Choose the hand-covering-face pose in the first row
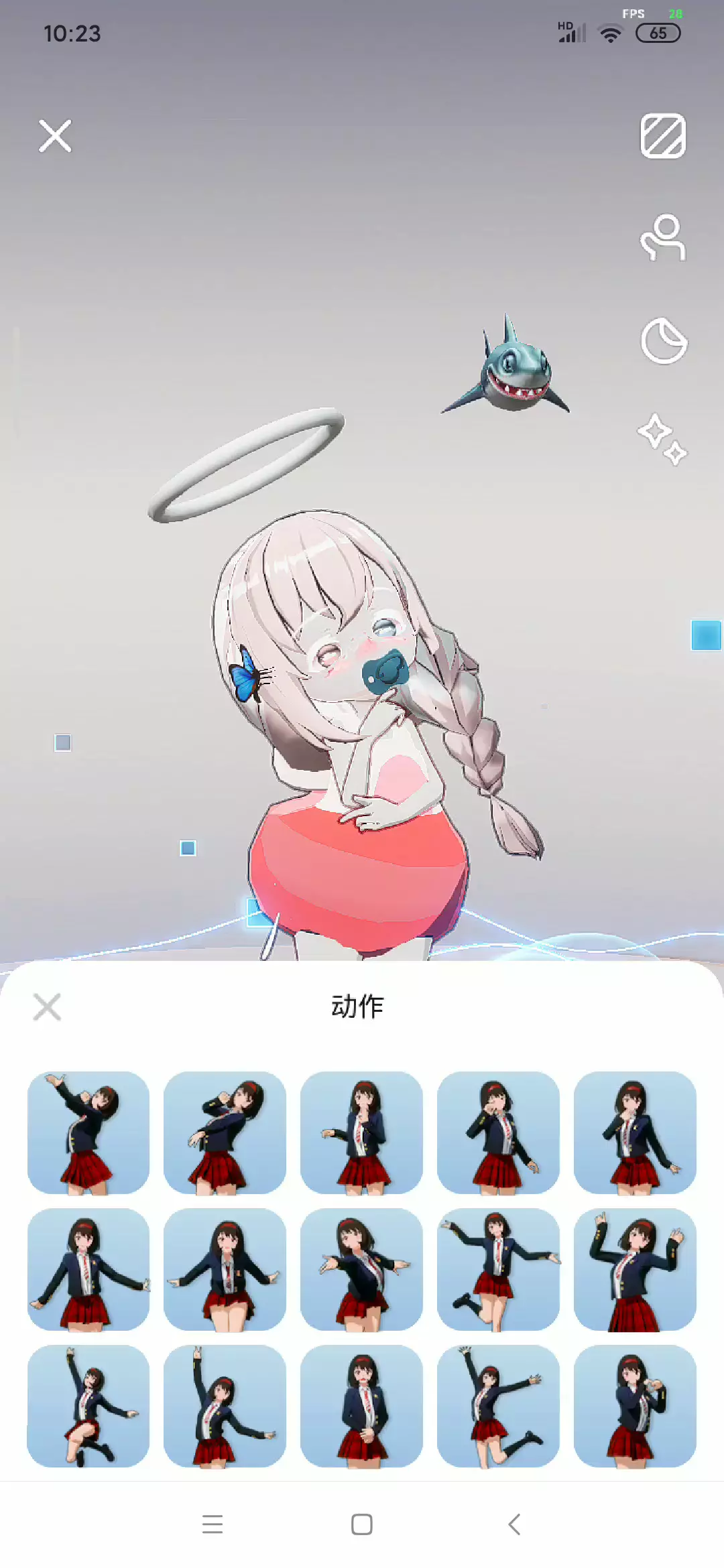 (498, 1132)
